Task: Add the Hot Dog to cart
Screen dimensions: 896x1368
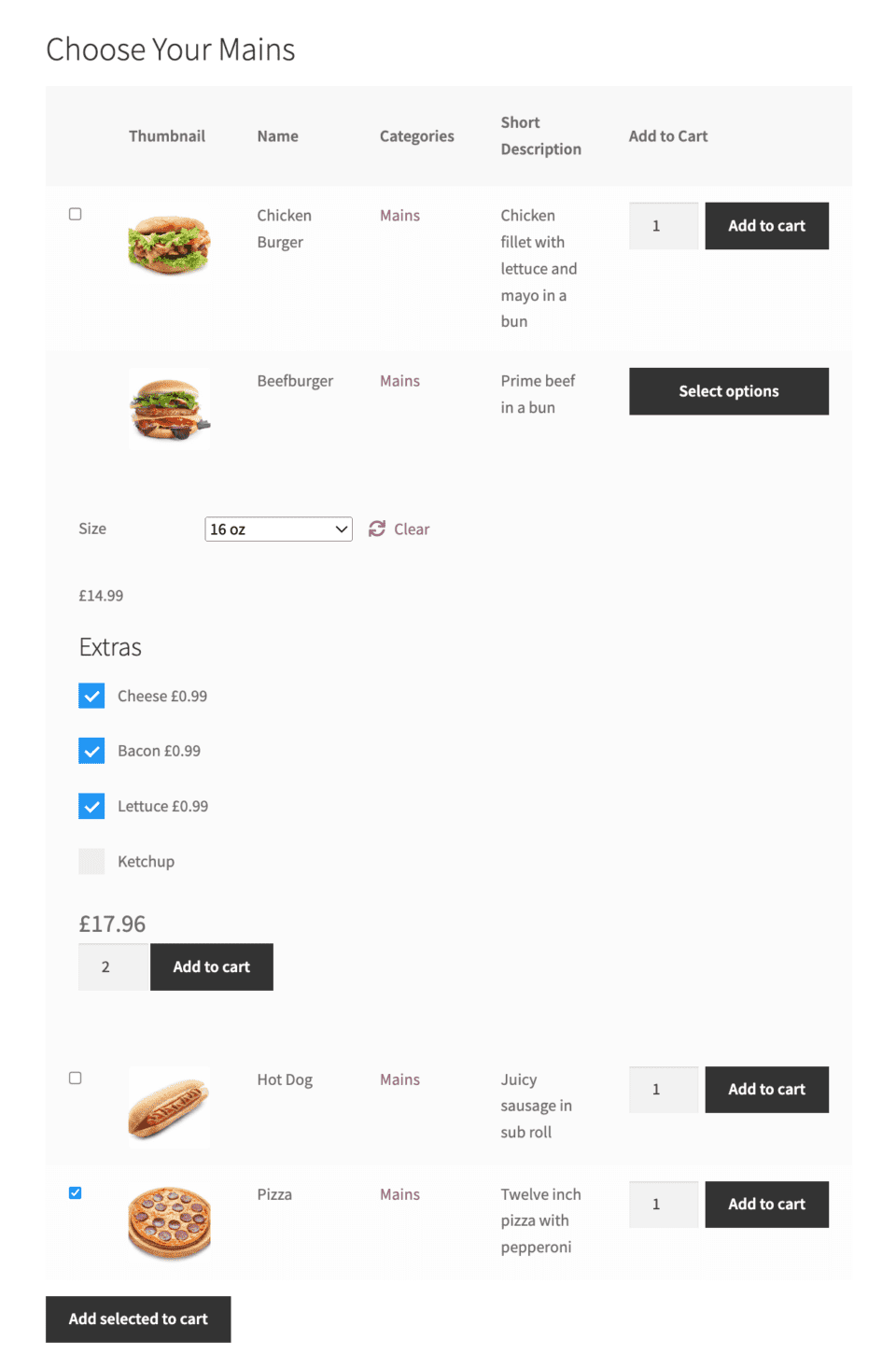Action: (x=766, y=1089)
